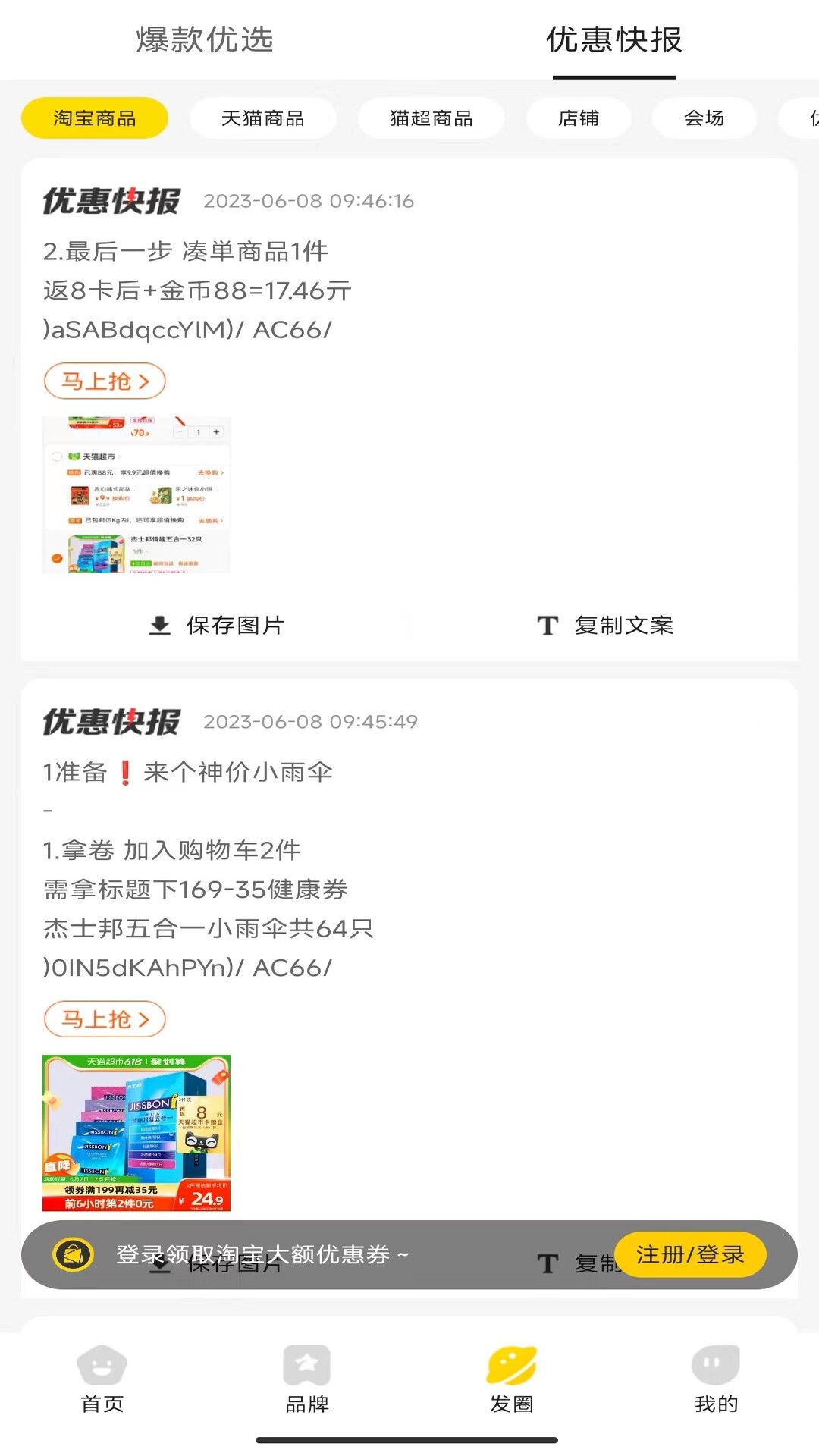The width and height of the screenshot is (819, 1456).
Task: Save image of the 09:46:16 post
Action: click(x=216, y=626)
